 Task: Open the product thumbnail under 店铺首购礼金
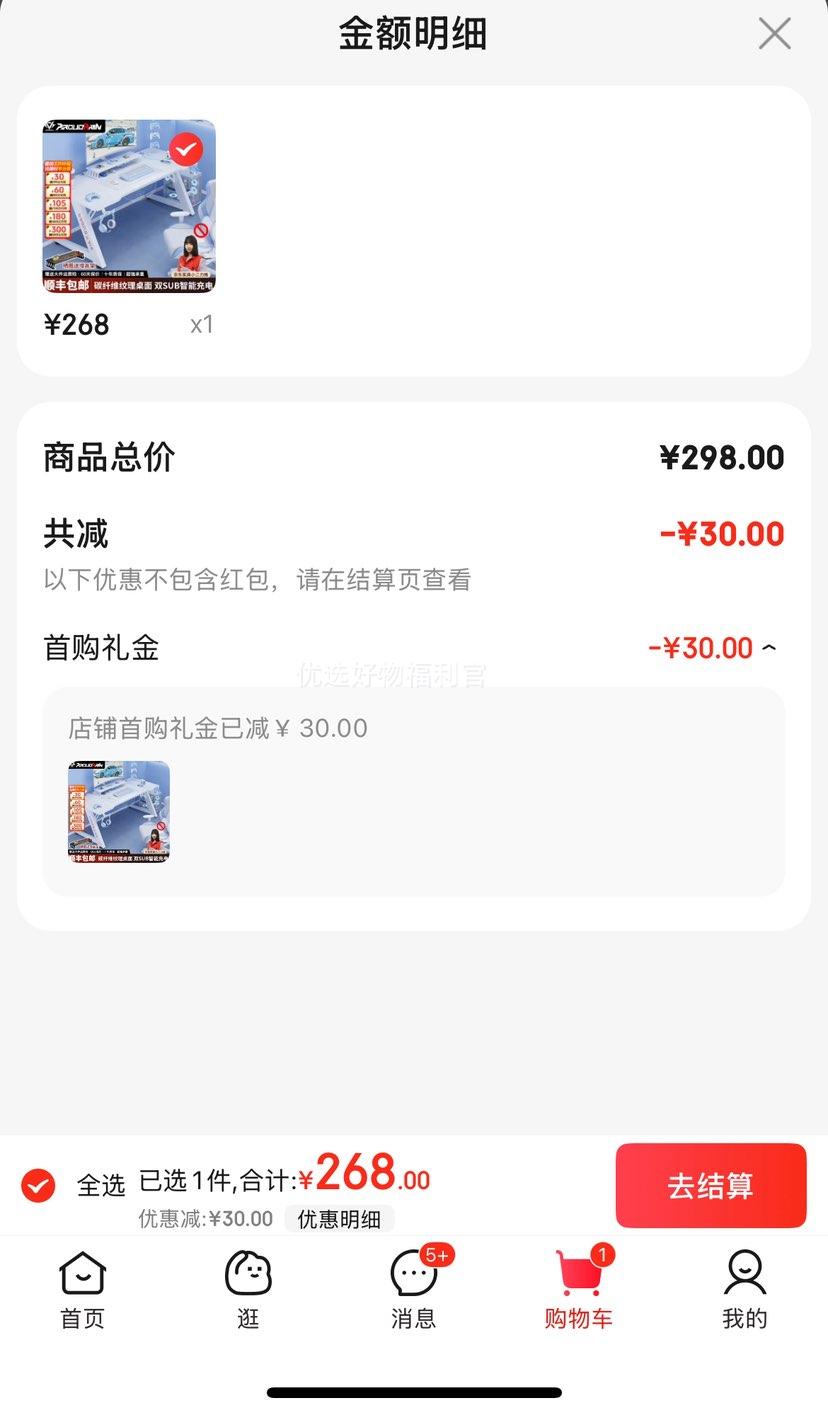point(119,812)
